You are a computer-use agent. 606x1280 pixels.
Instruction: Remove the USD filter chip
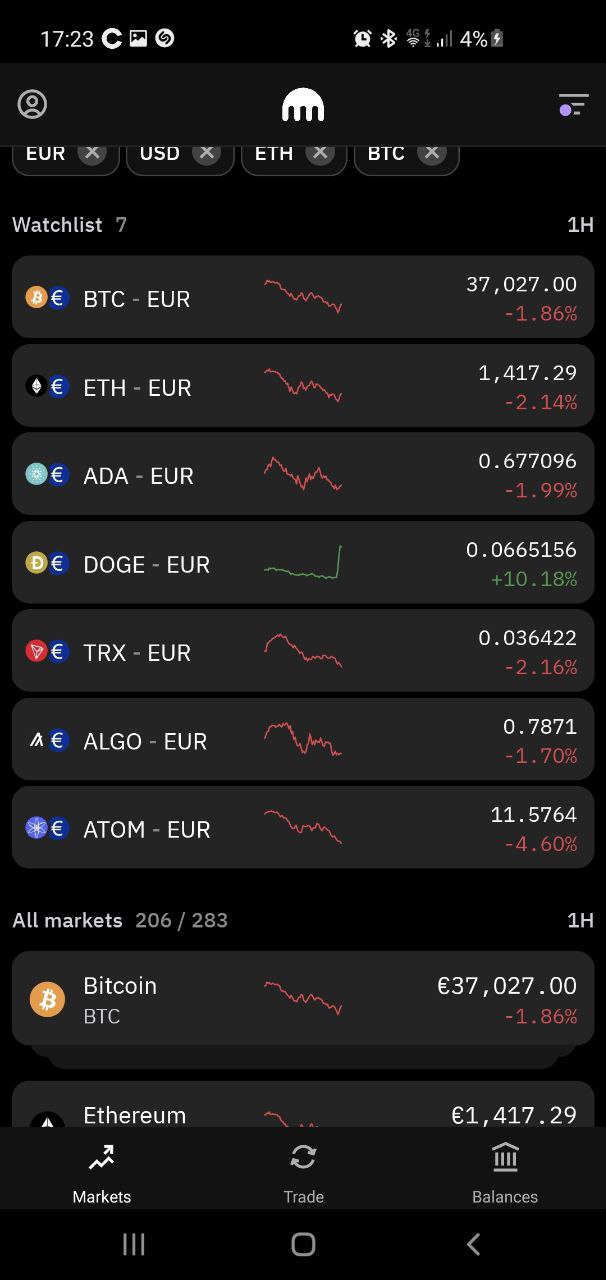(x=206, y=153)
